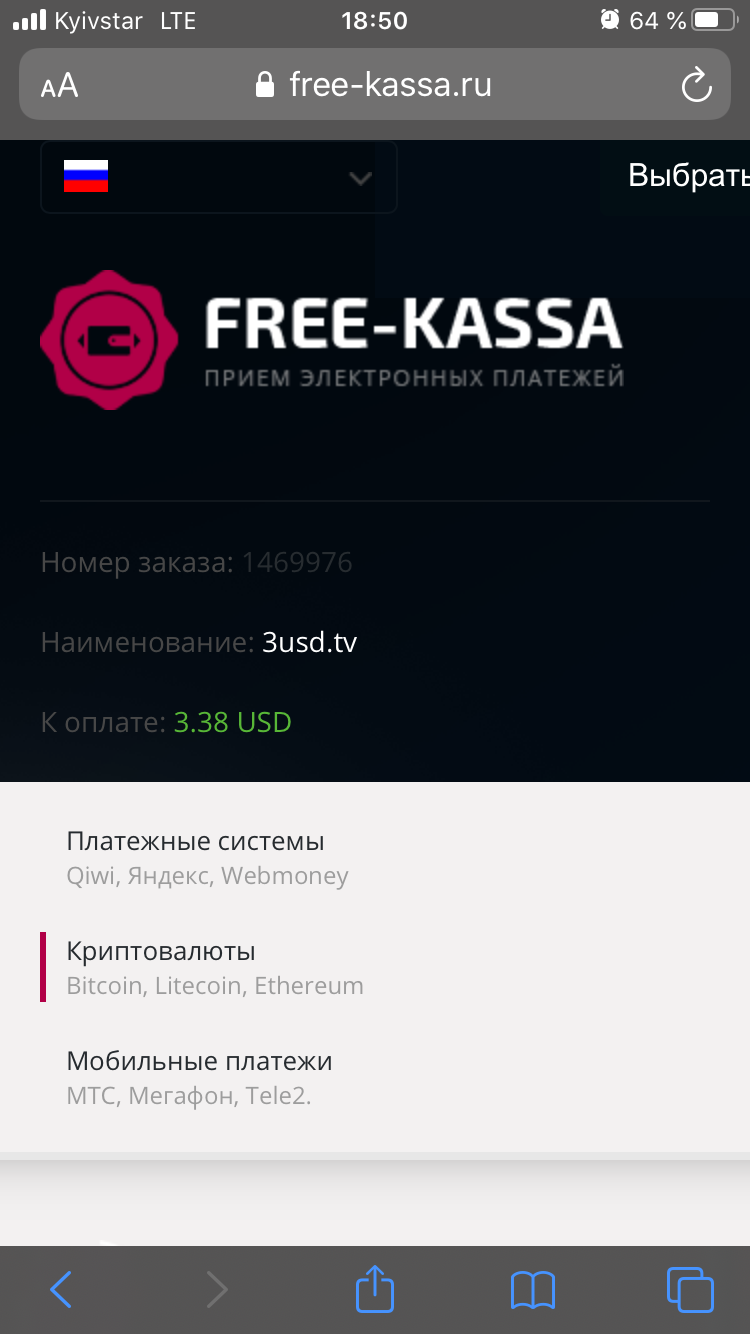
Task: Share this page via share sheet
Action: 375,1289
